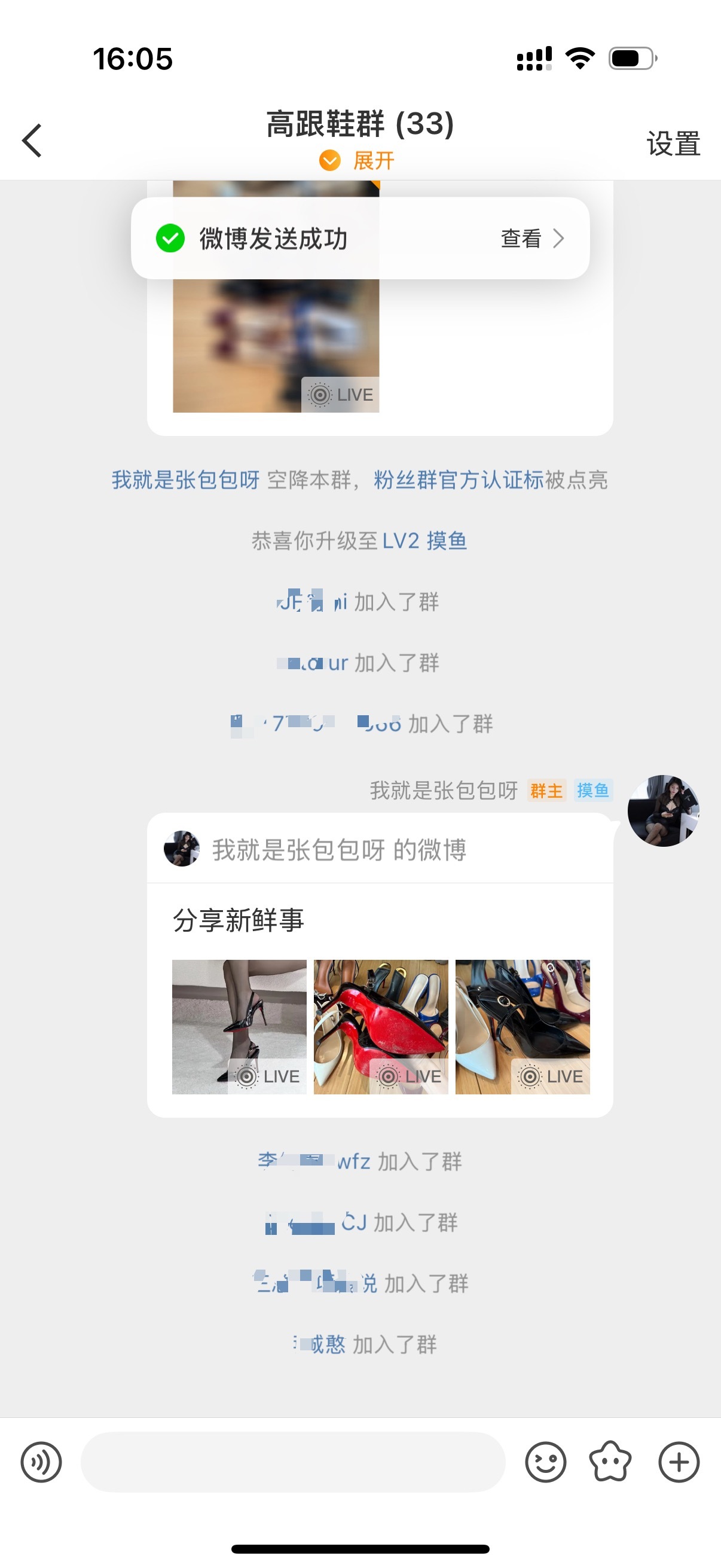Go back from the group chat
721x1568 pixels.
(x=32, y=141)
